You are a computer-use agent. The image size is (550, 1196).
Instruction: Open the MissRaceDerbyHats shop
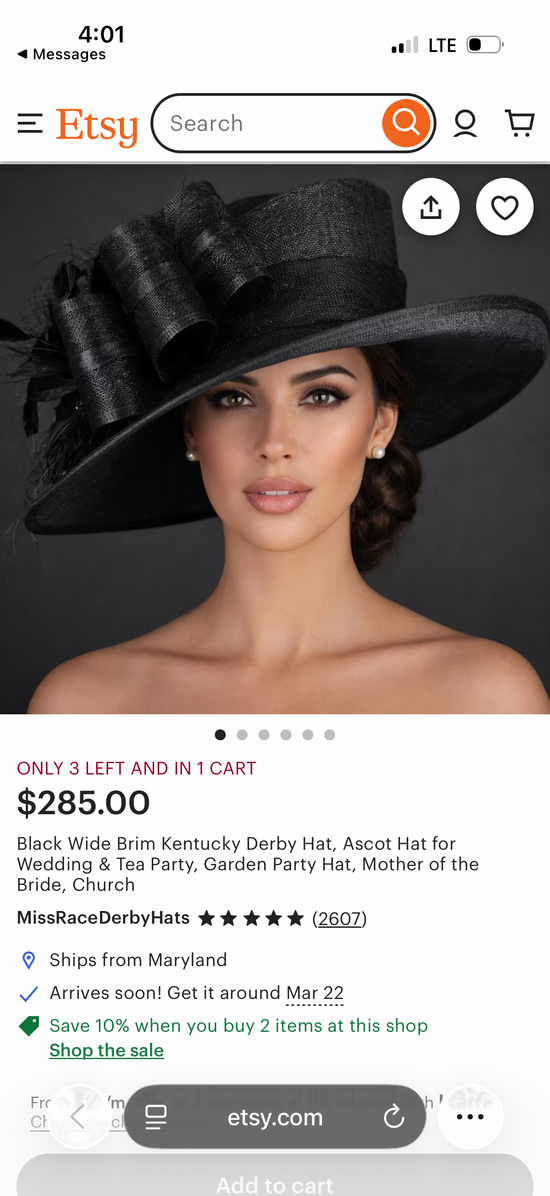coord(103,918)
